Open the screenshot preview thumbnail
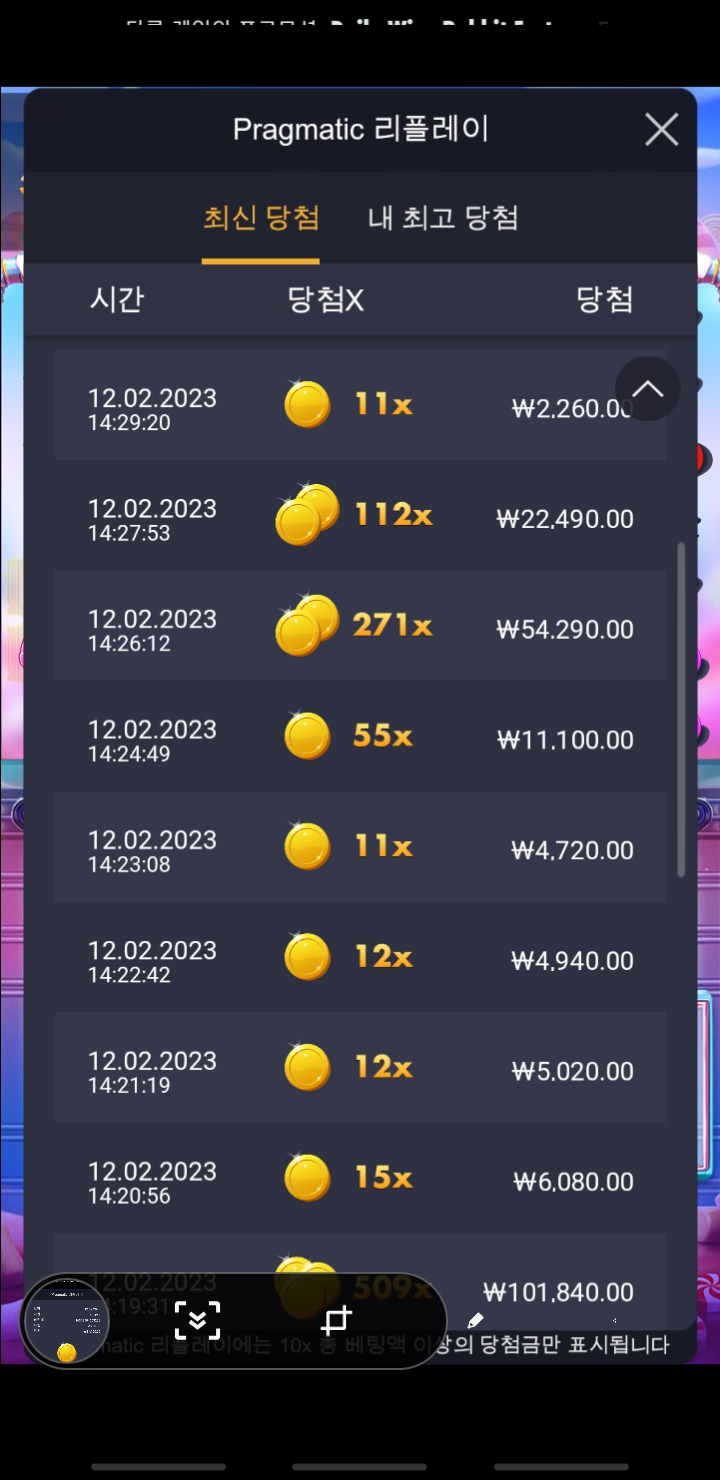Viewport: 720px width, 1480px height. [x=66, y=1321]
